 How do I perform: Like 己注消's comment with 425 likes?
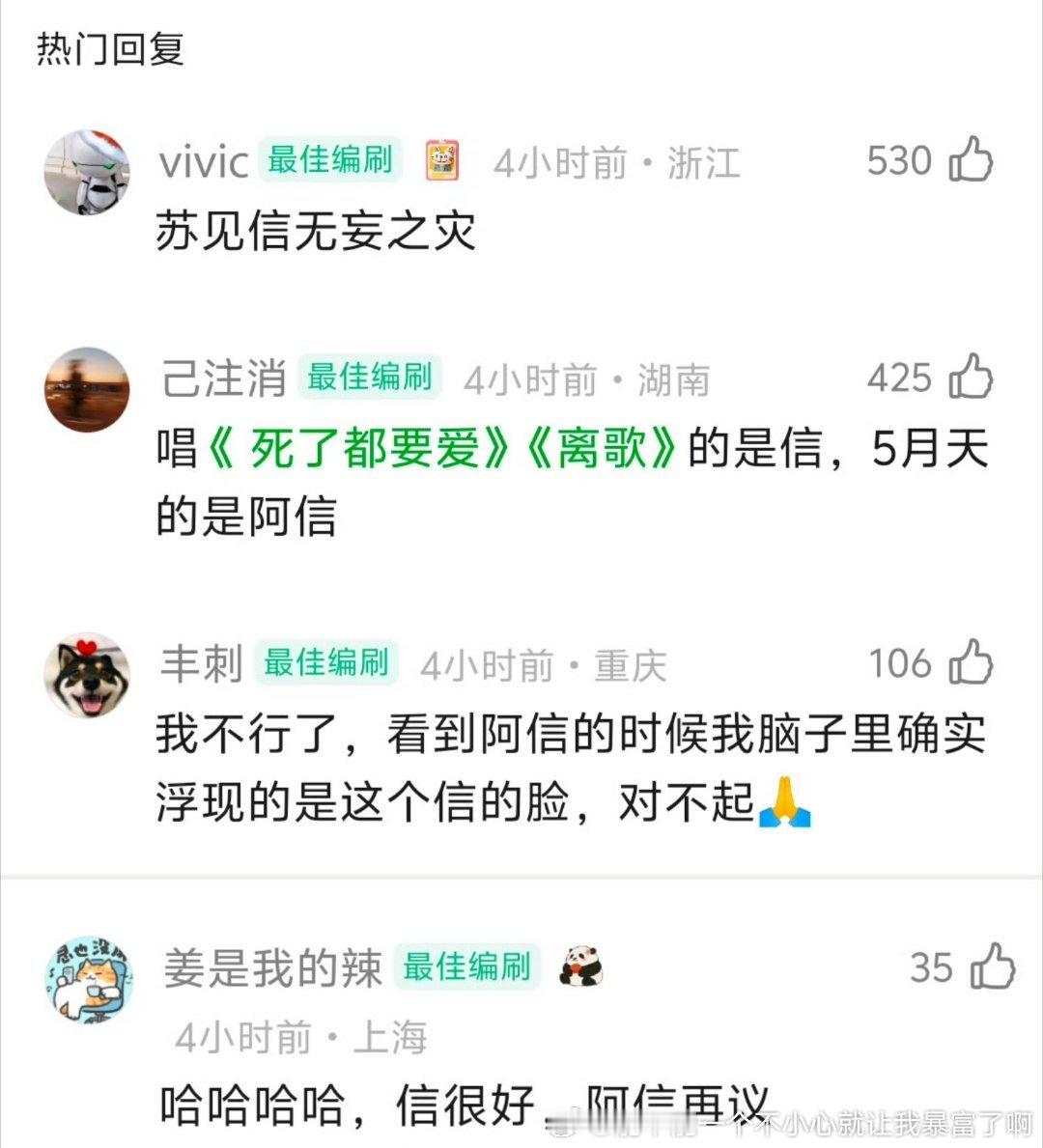[x=971, y=377]
